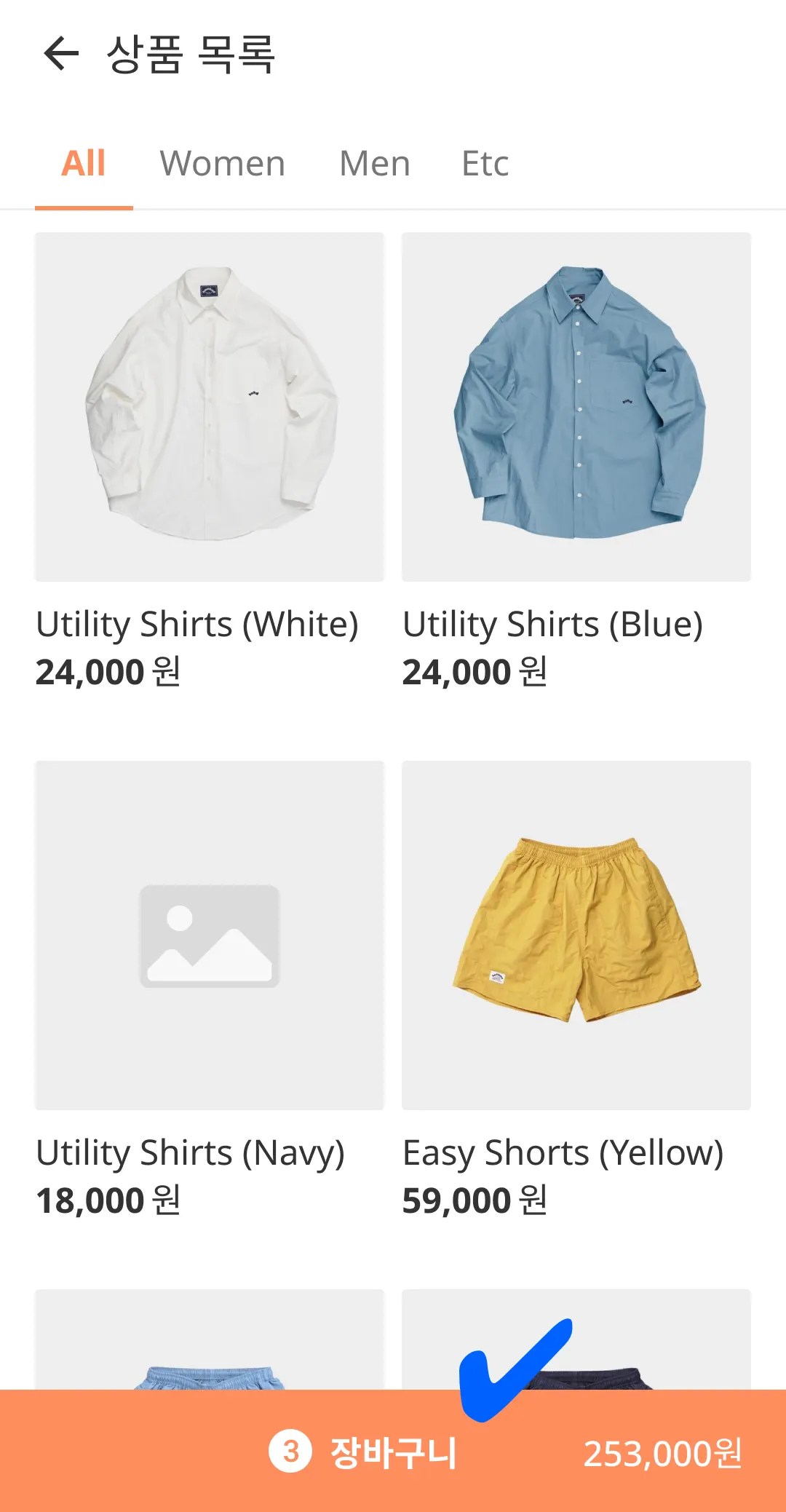
Task: View the Utility Shirts (Blue) product
Action: pyautogui.click(x=576, y=408)
